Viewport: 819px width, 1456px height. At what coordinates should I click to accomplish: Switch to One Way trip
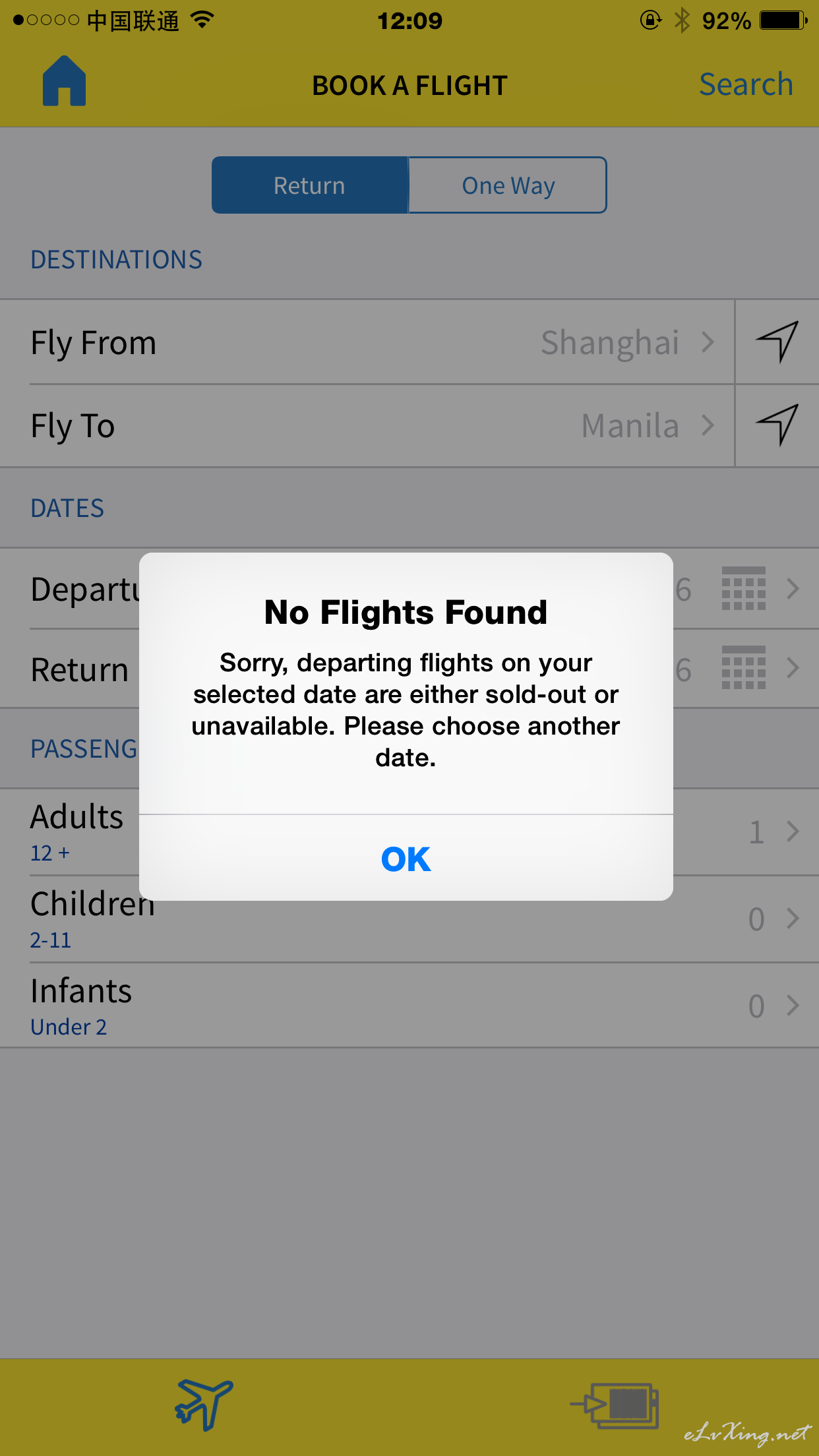click(x=508, y=185)
